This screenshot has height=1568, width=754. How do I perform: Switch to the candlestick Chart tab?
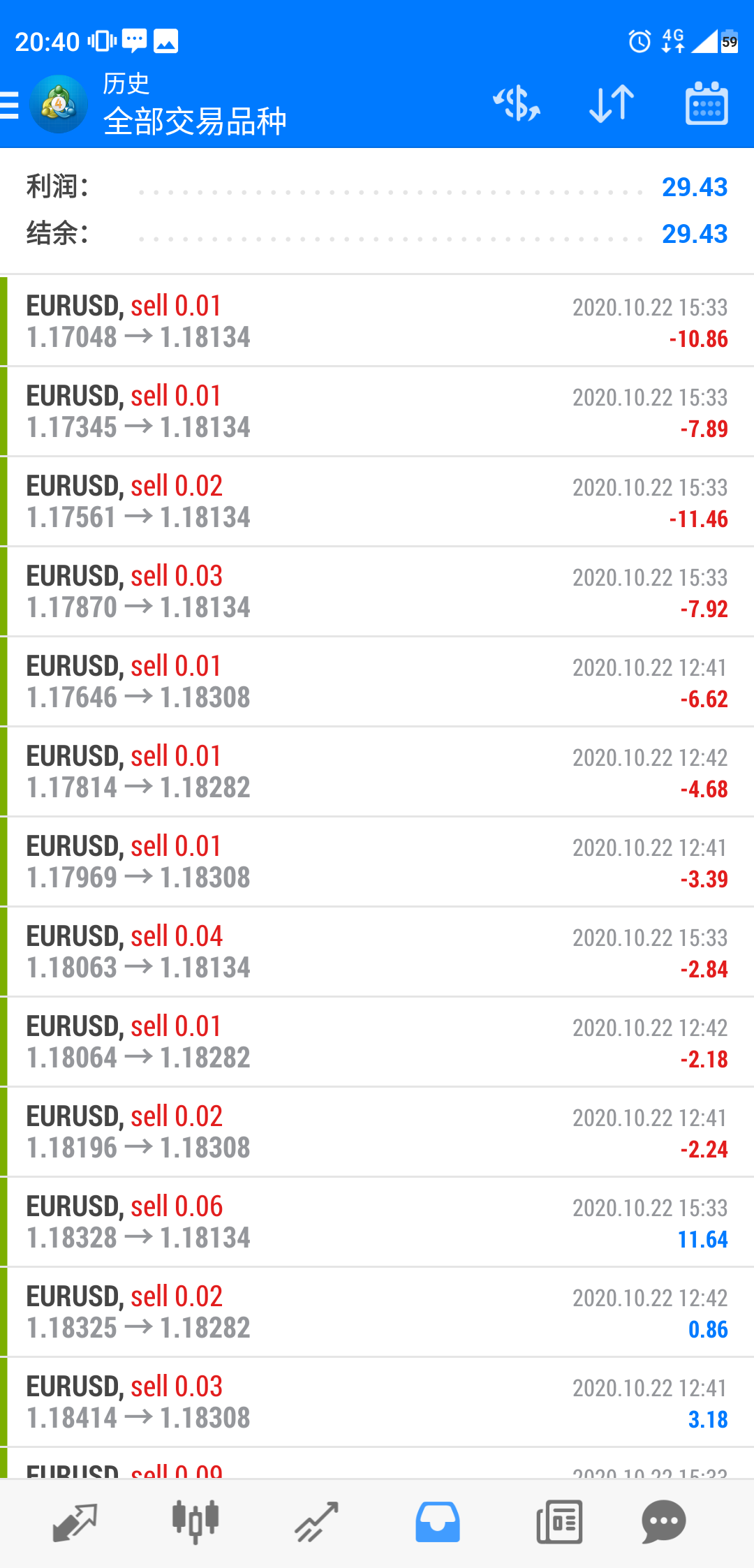click(195, 1522)
